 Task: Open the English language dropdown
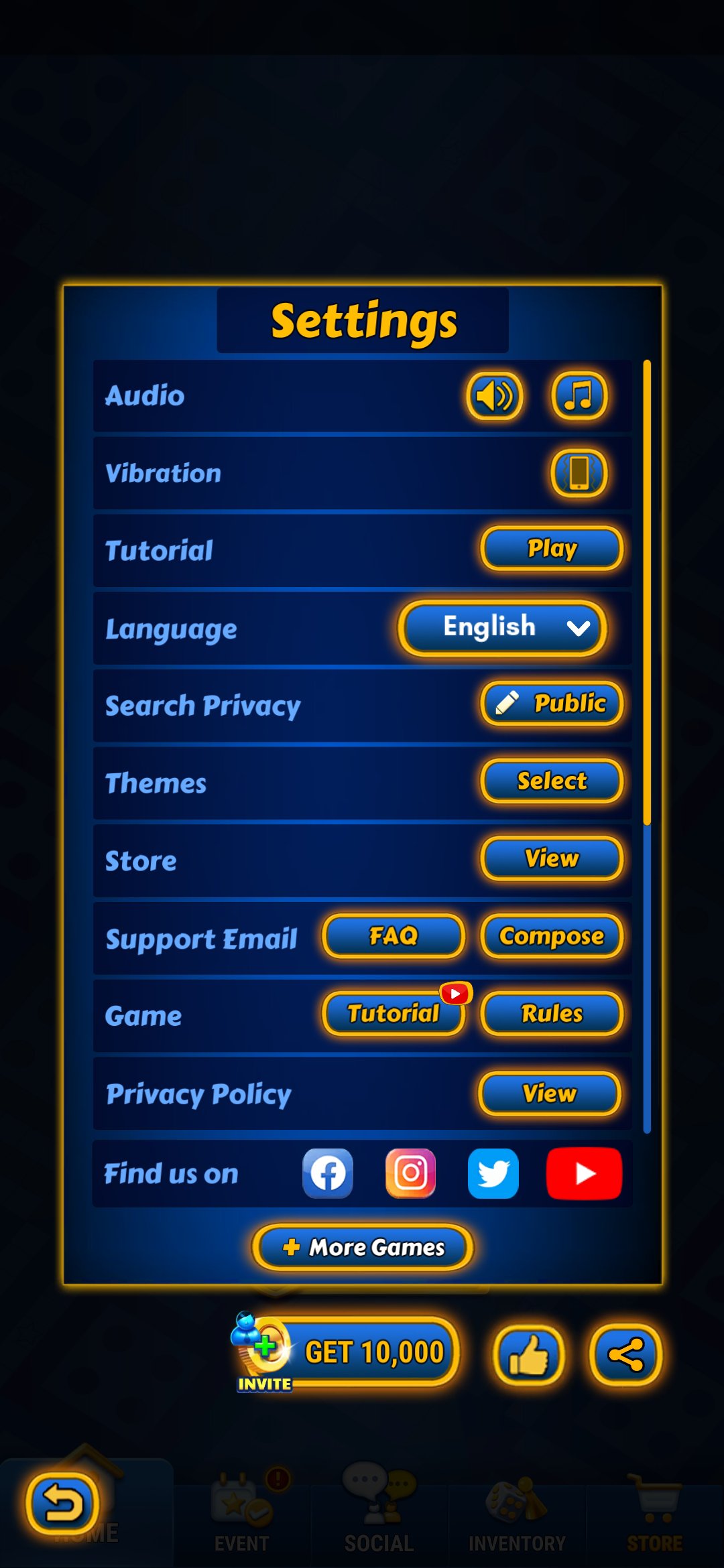pos(503,628)
